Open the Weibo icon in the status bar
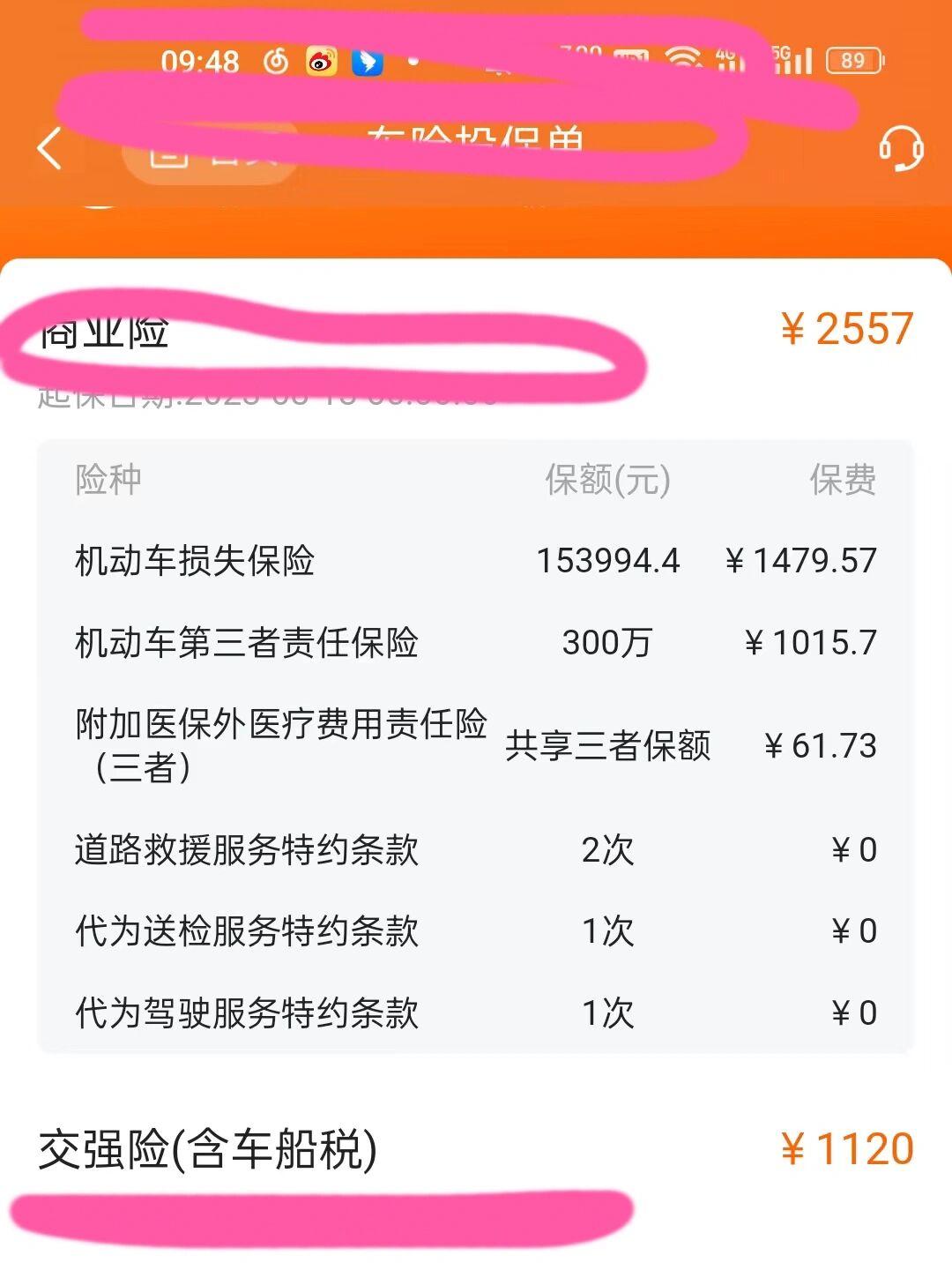This screenshot has width=952, height=1270. pyautogui.click(x=321, y=61)
